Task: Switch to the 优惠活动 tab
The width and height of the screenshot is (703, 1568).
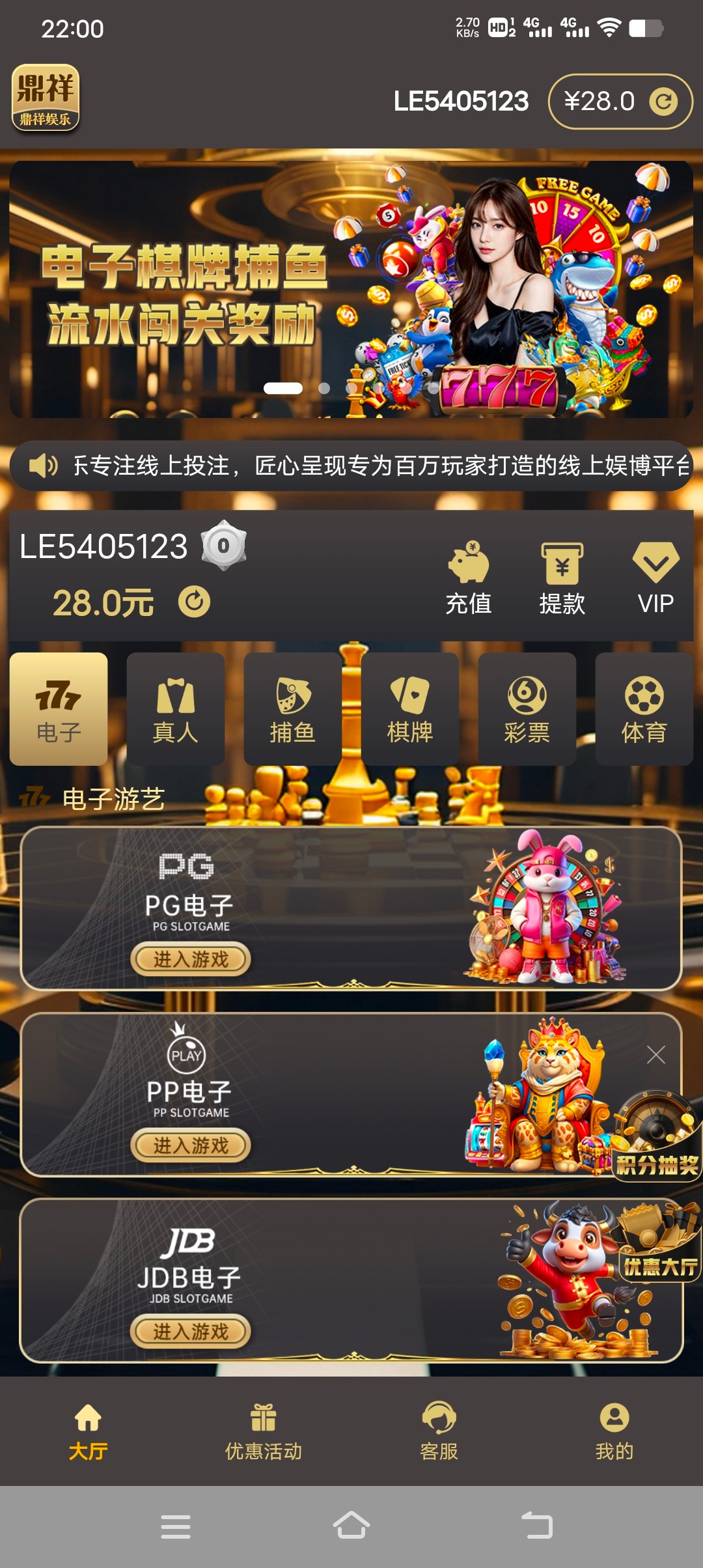Action: [x=264, y=1431]
